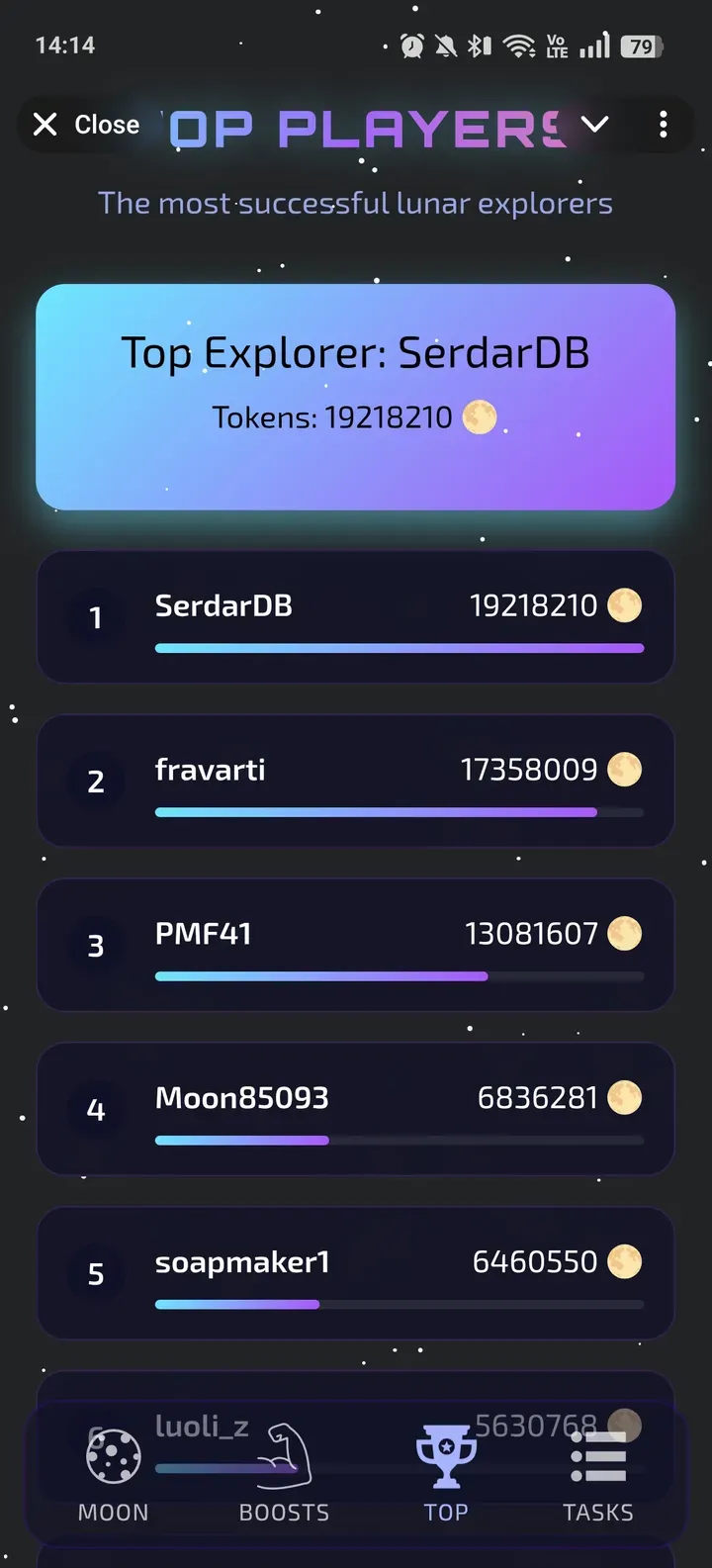Click the moon coin beside SerdarDB's score

pyautogui.click(x=624, y=605)
